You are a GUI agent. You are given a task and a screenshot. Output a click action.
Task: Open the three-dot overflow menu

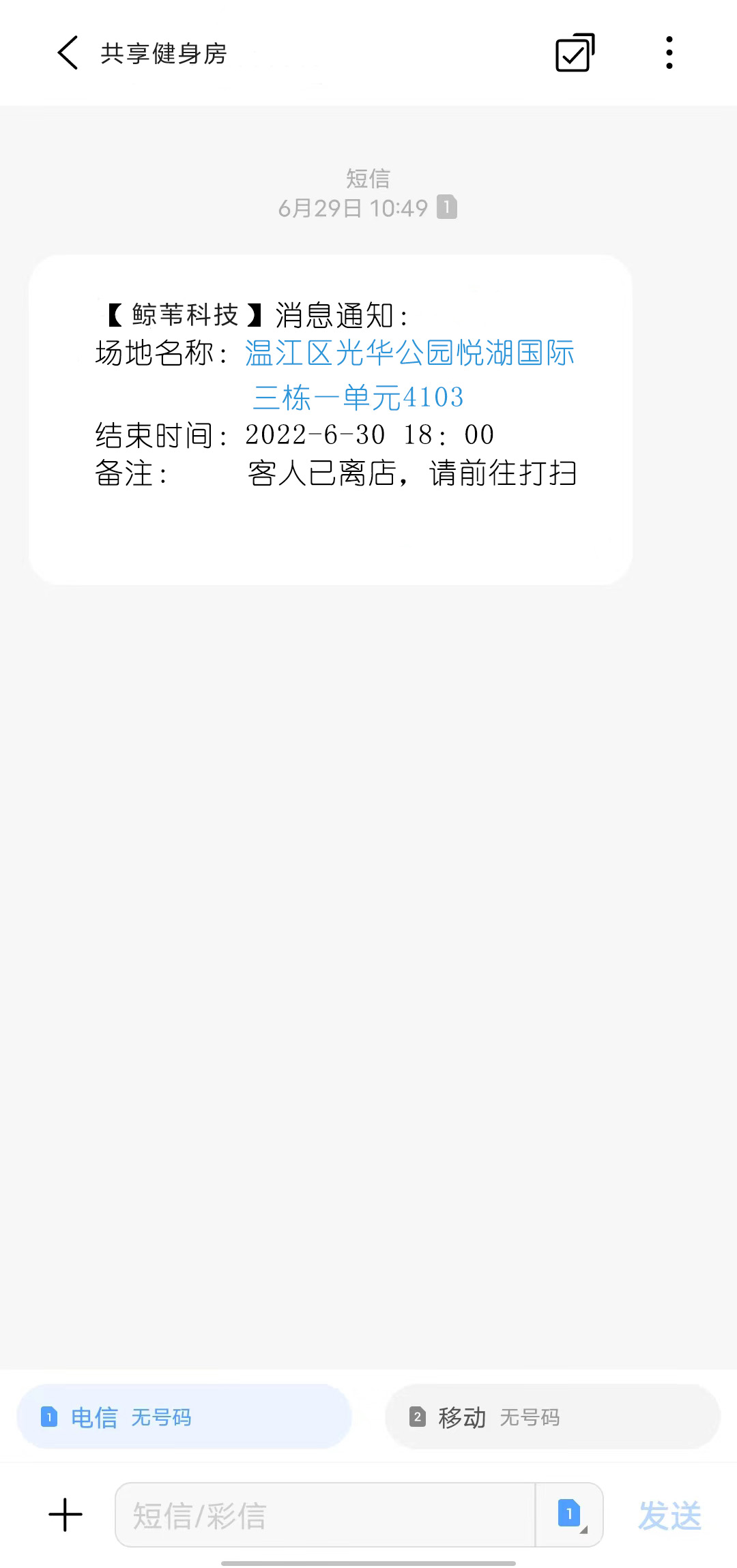tap(669, 53)
